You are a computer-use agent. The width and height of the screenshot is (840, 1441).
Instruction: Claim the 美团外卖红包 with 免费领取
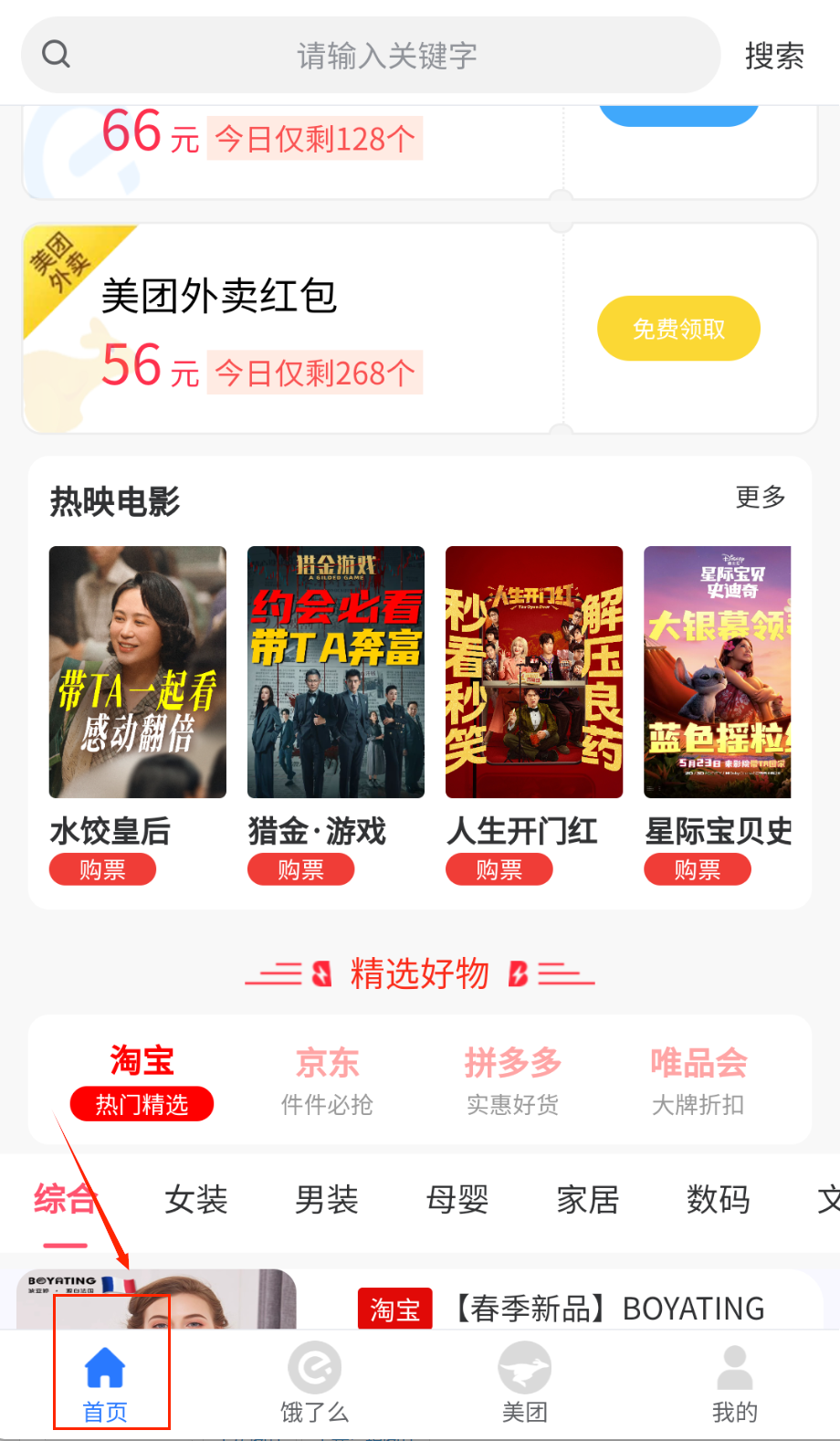coord(678,329)
